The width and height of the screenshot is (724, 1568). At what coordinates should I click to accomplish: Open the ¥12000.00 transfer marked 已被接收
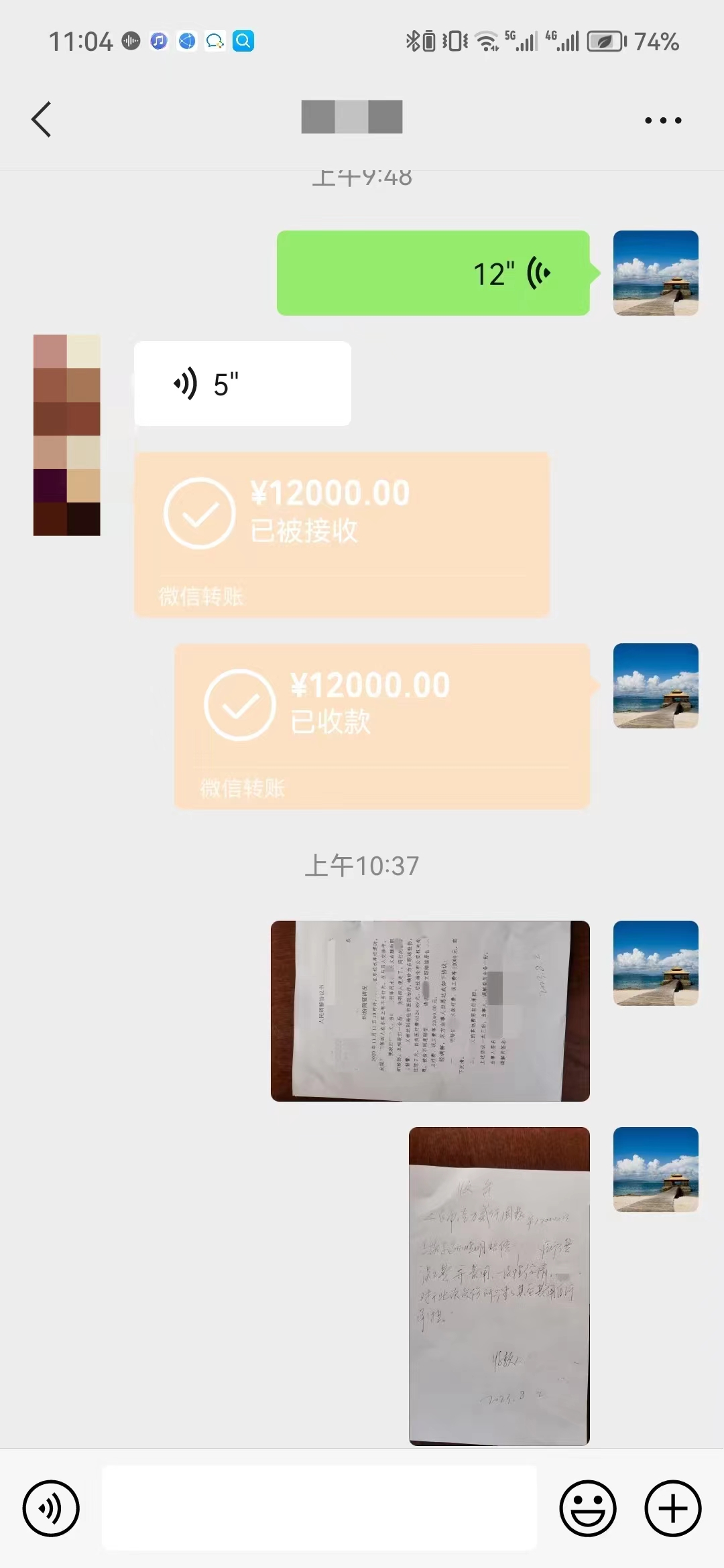click(x=341, y=534)
